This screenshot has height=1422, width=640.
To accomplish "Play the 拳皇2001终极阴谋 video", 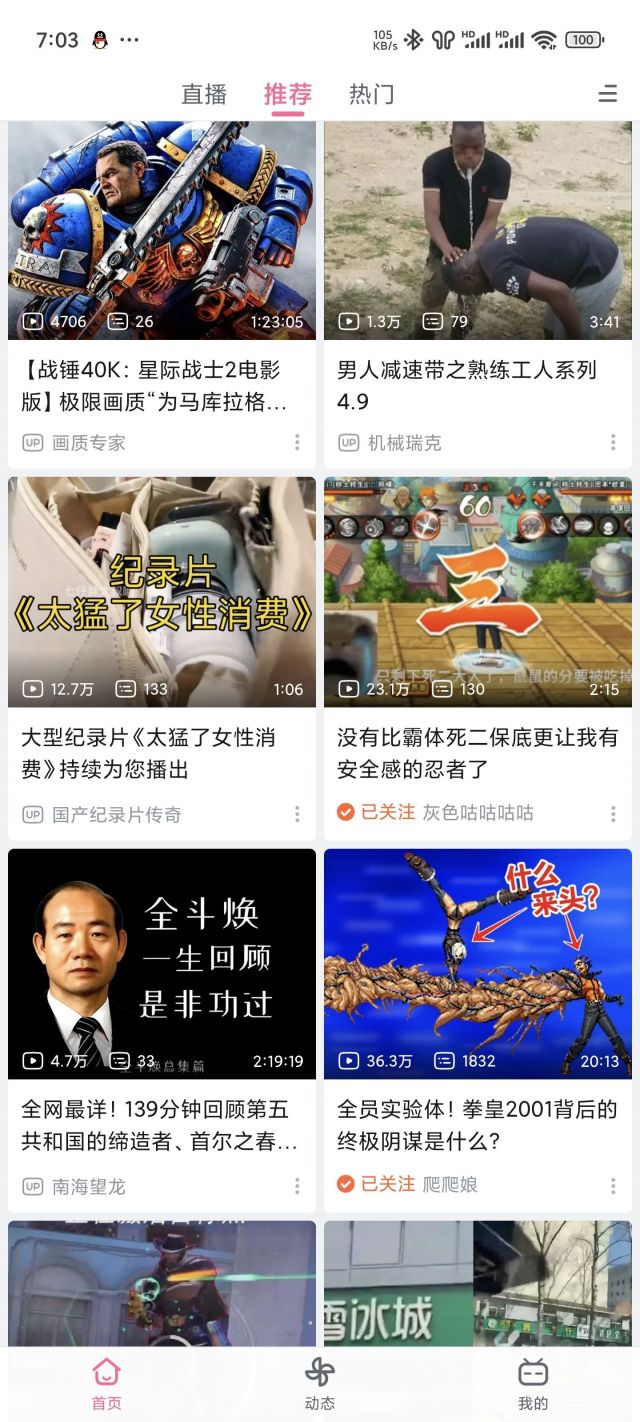I will pyautogui.click(x=478, y=964).
